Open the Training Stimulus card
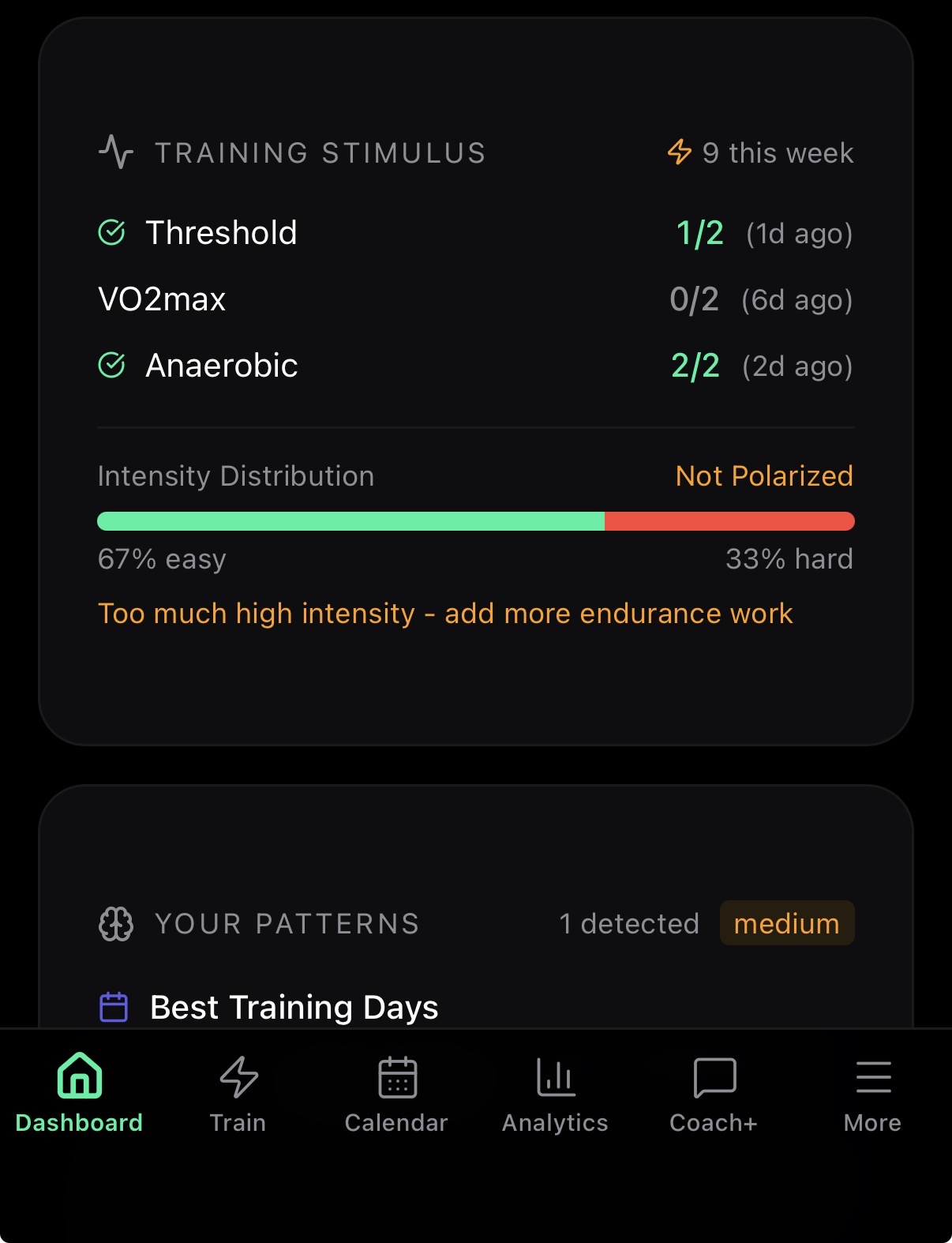Screen dimensions: 952x1243 [x=320, y=153]
